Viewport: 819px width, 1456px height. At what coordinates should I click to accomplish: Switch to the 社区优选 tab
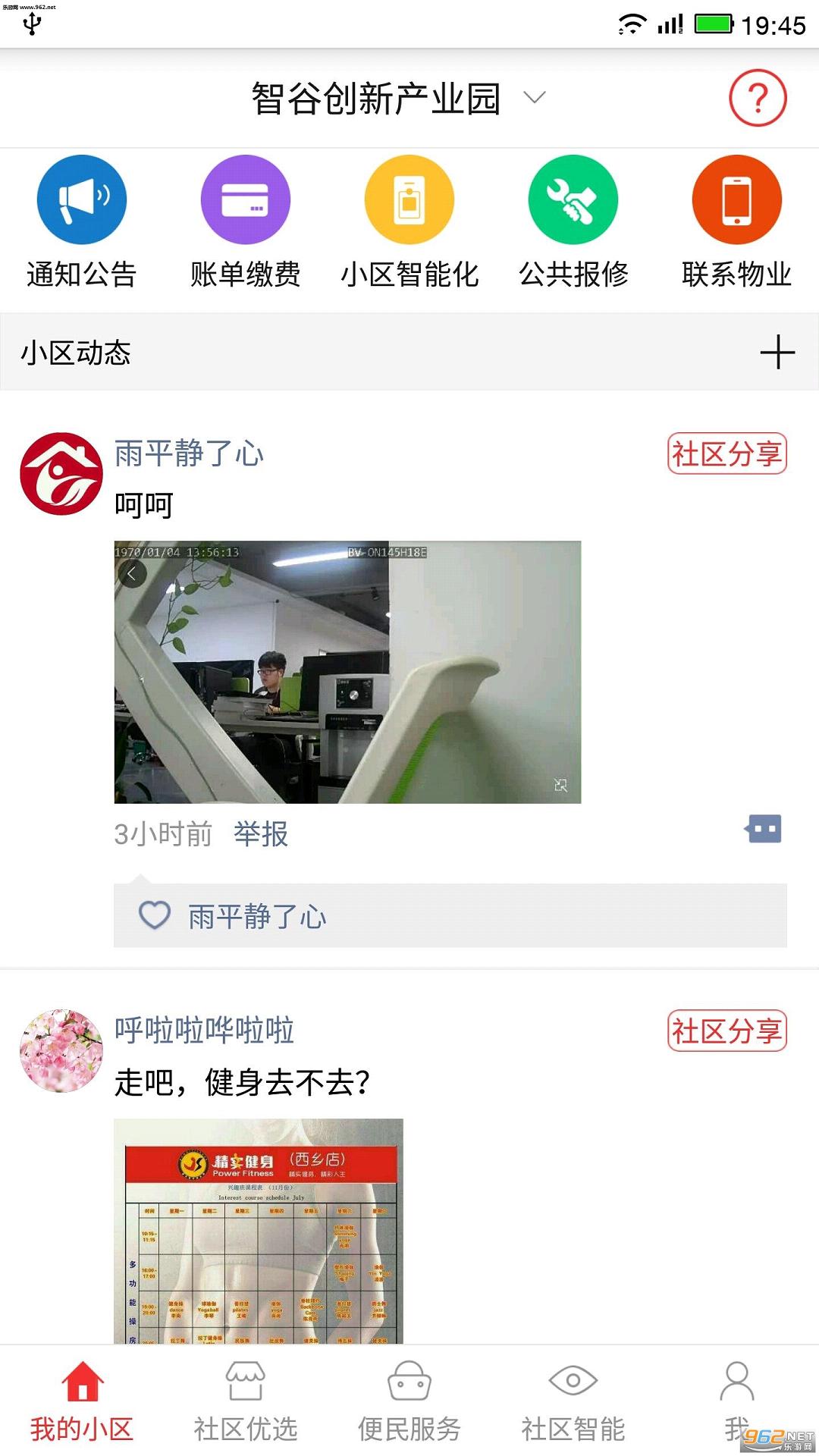[245, 1401]
